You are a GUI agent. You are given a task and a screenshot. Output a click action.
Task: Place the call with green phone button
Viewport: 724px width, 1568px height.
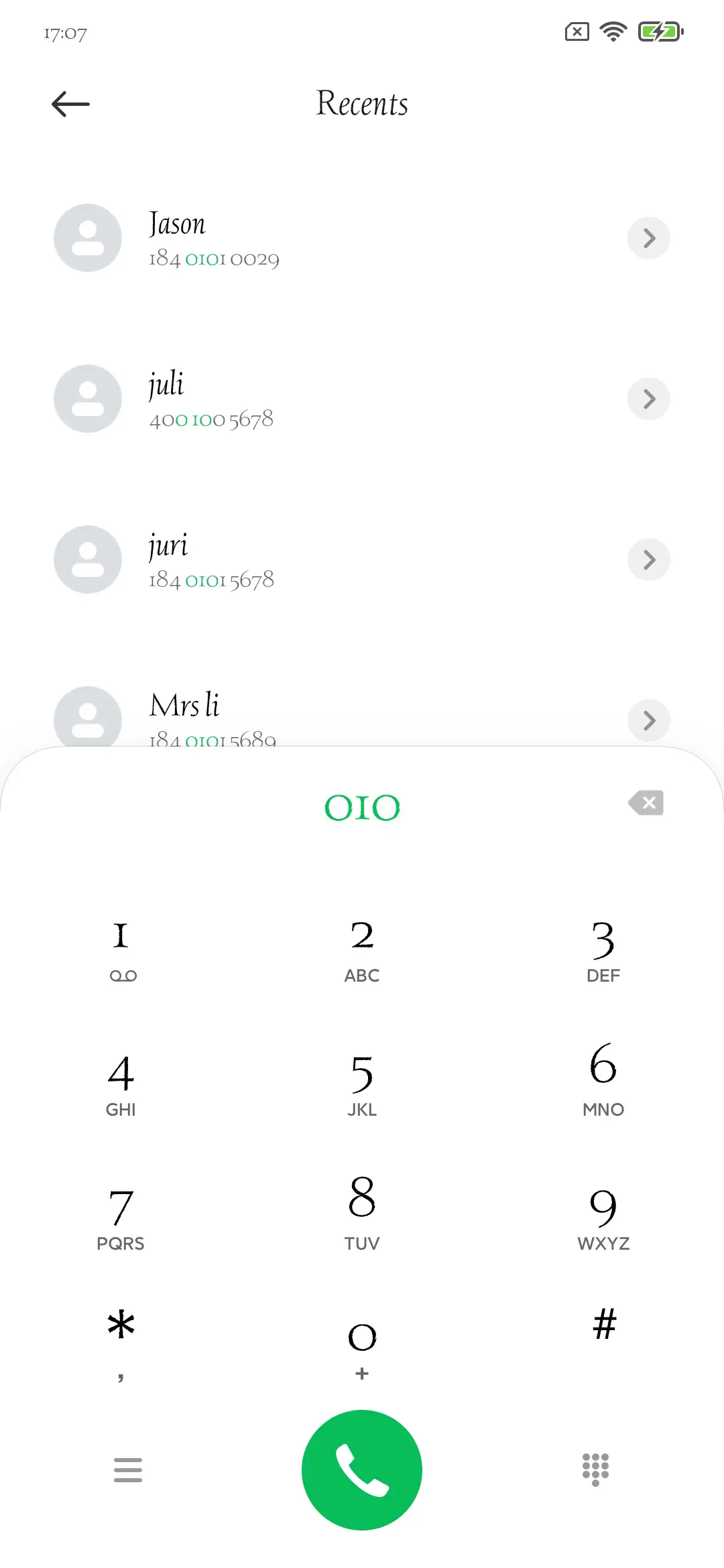(362, 1470)
